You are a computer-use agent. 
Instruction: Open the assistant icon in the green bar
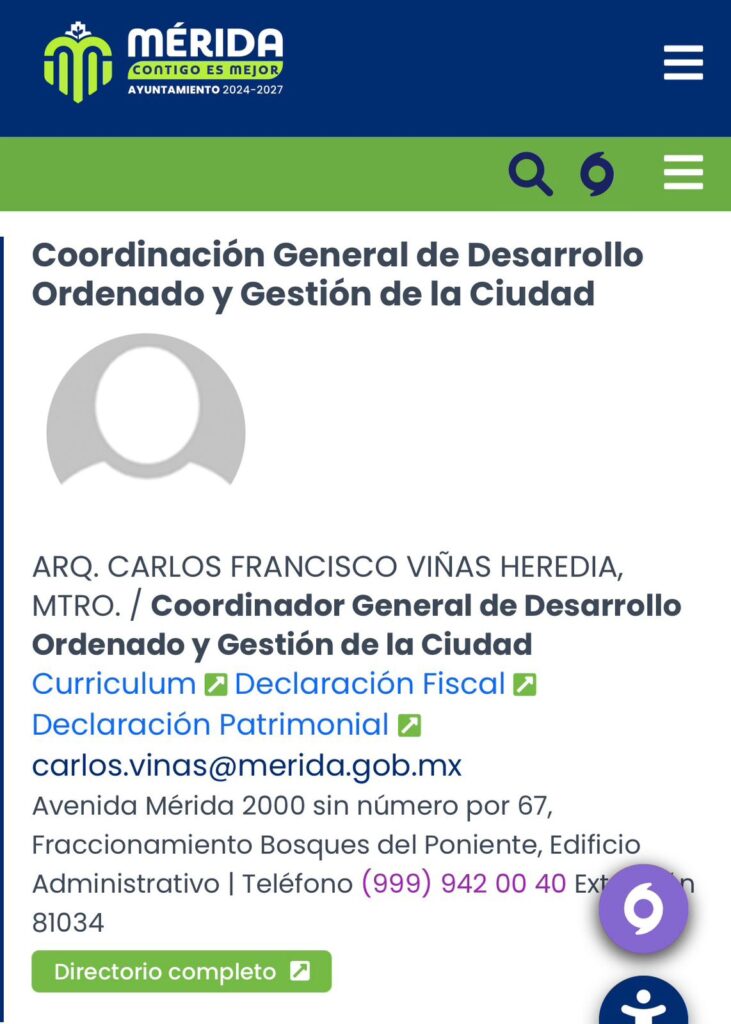tap(597, 174)
